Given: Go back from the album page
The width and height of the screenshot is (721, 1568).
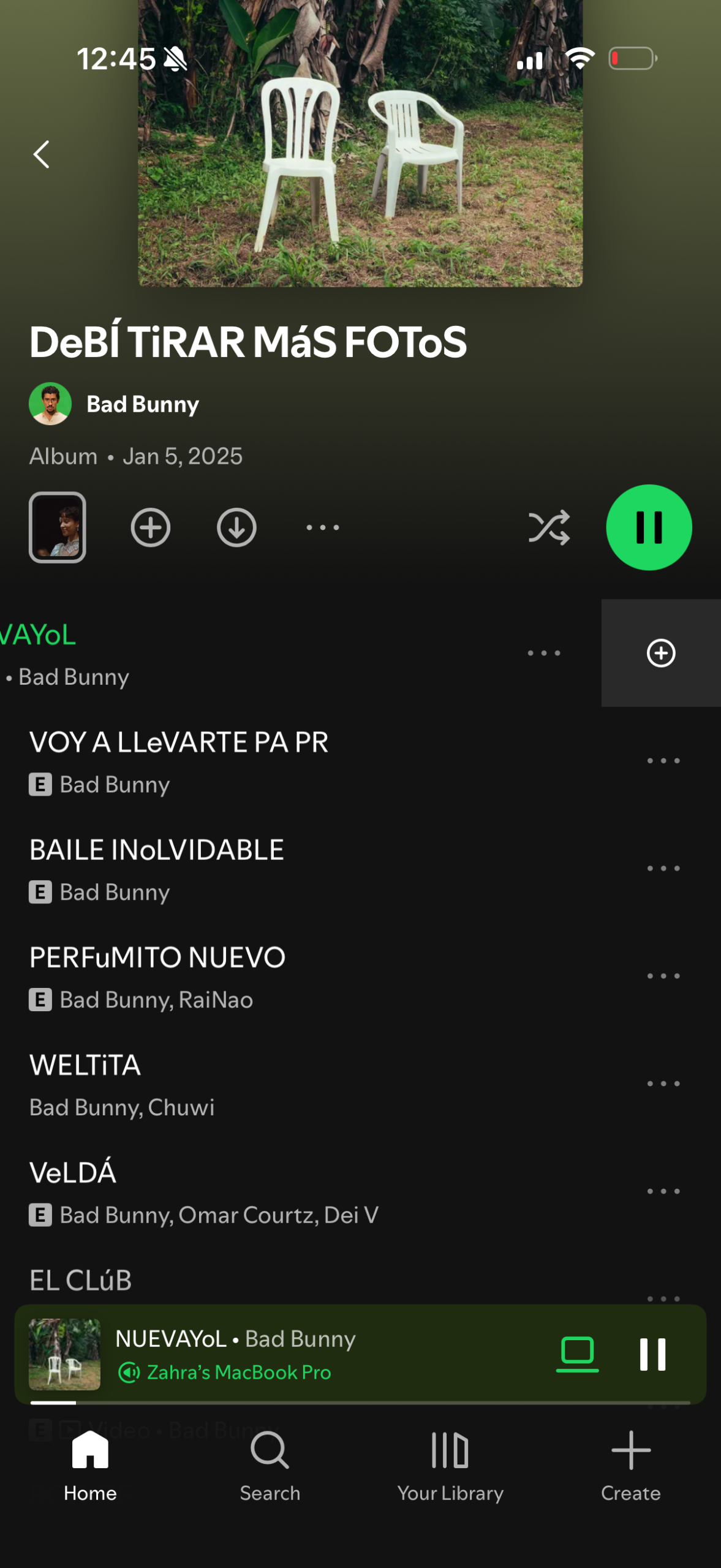Looking at the screenshot, I should [x=41, y=154].
